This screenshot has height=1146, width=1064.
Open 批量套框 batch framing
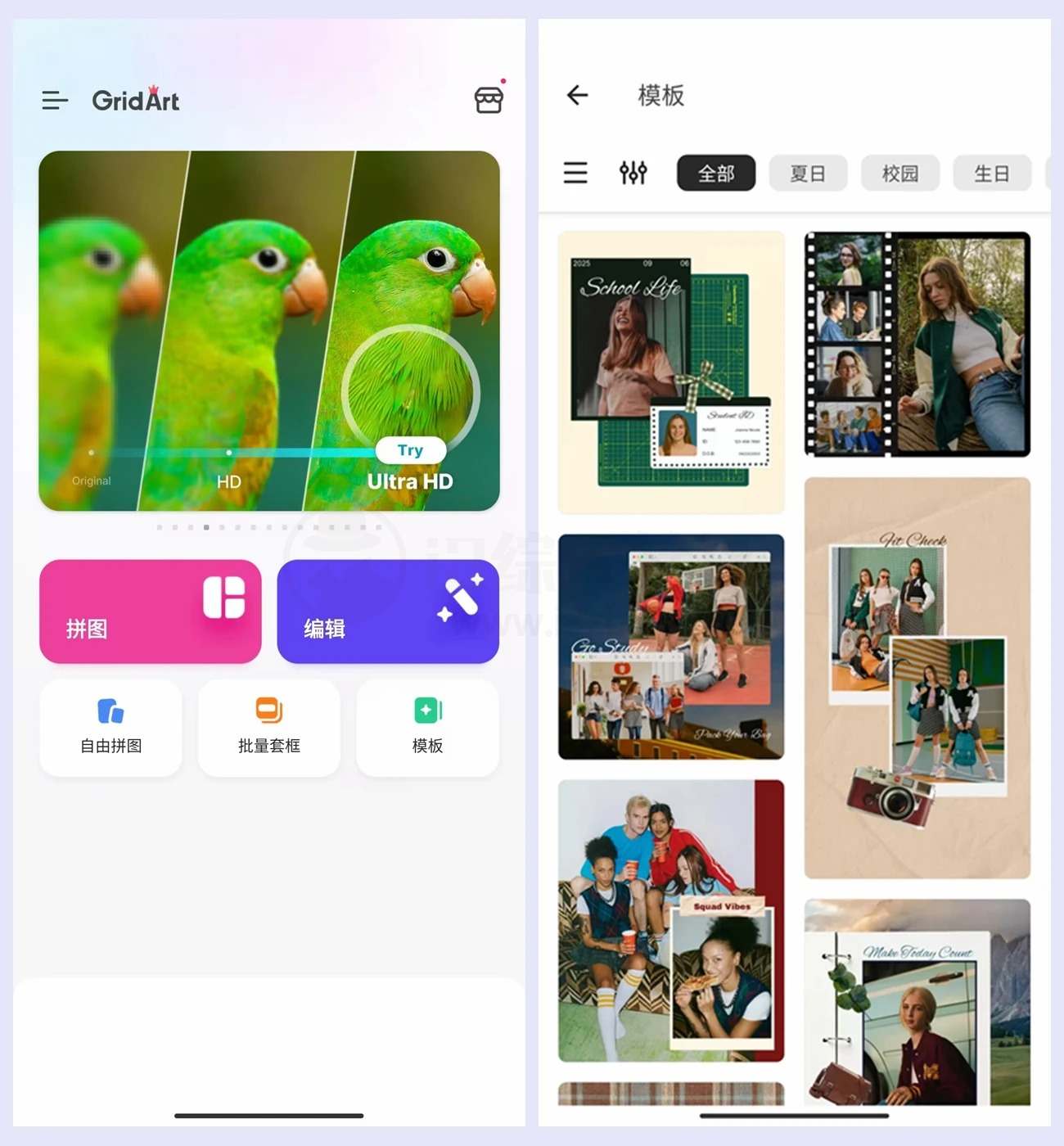pos(269,727)
